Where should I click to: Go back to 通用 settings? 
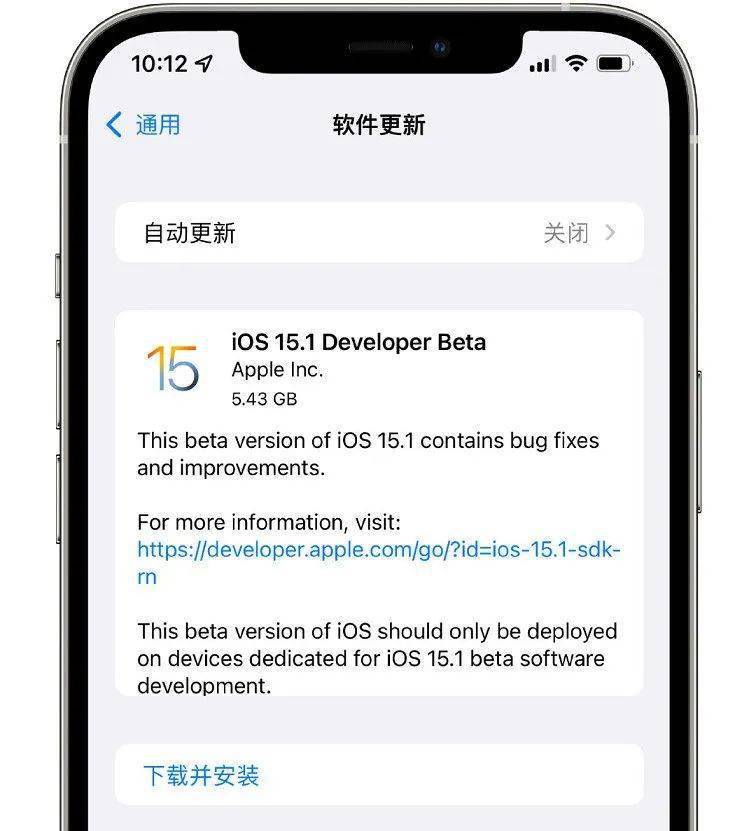click(144, 125)
